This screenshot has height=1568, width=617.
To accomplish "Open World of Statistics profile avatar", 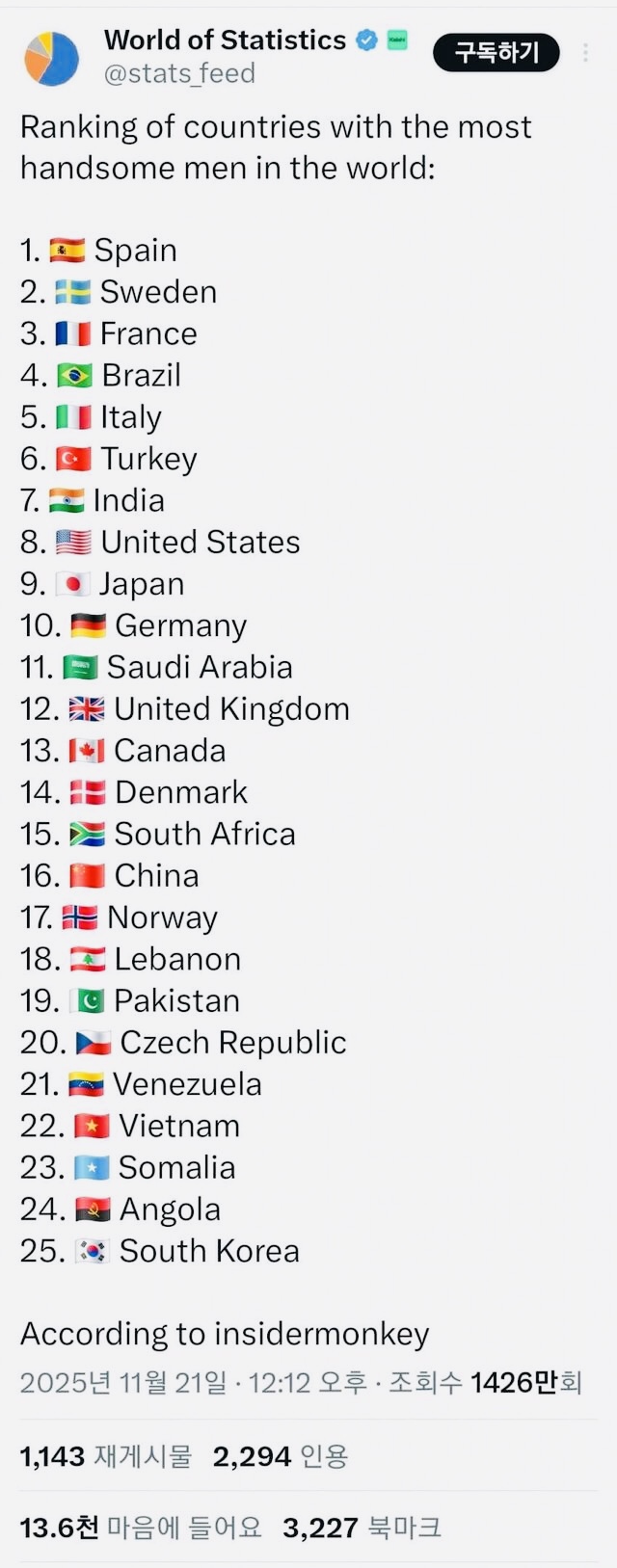I will pyautogui.click(x=52, y=58).
